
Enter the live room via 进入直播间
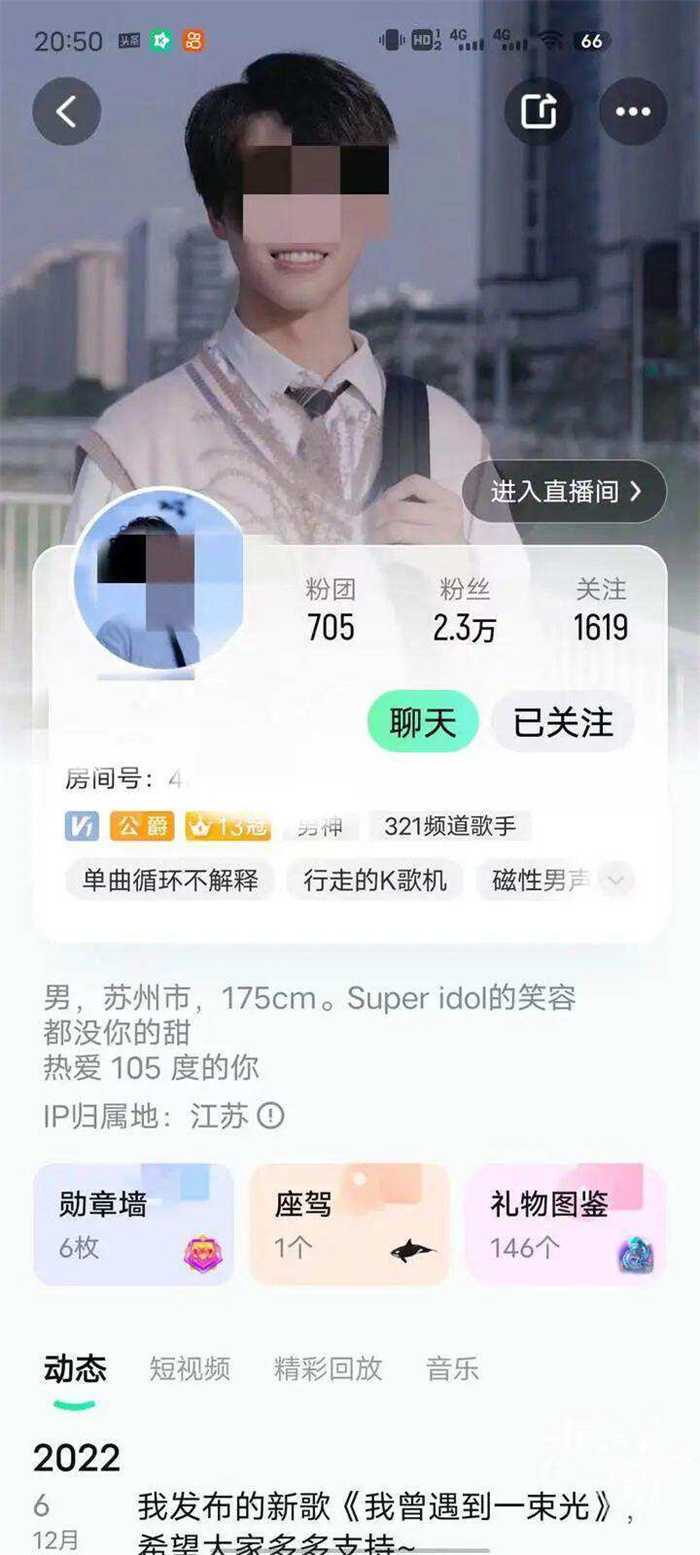point(564,491)
